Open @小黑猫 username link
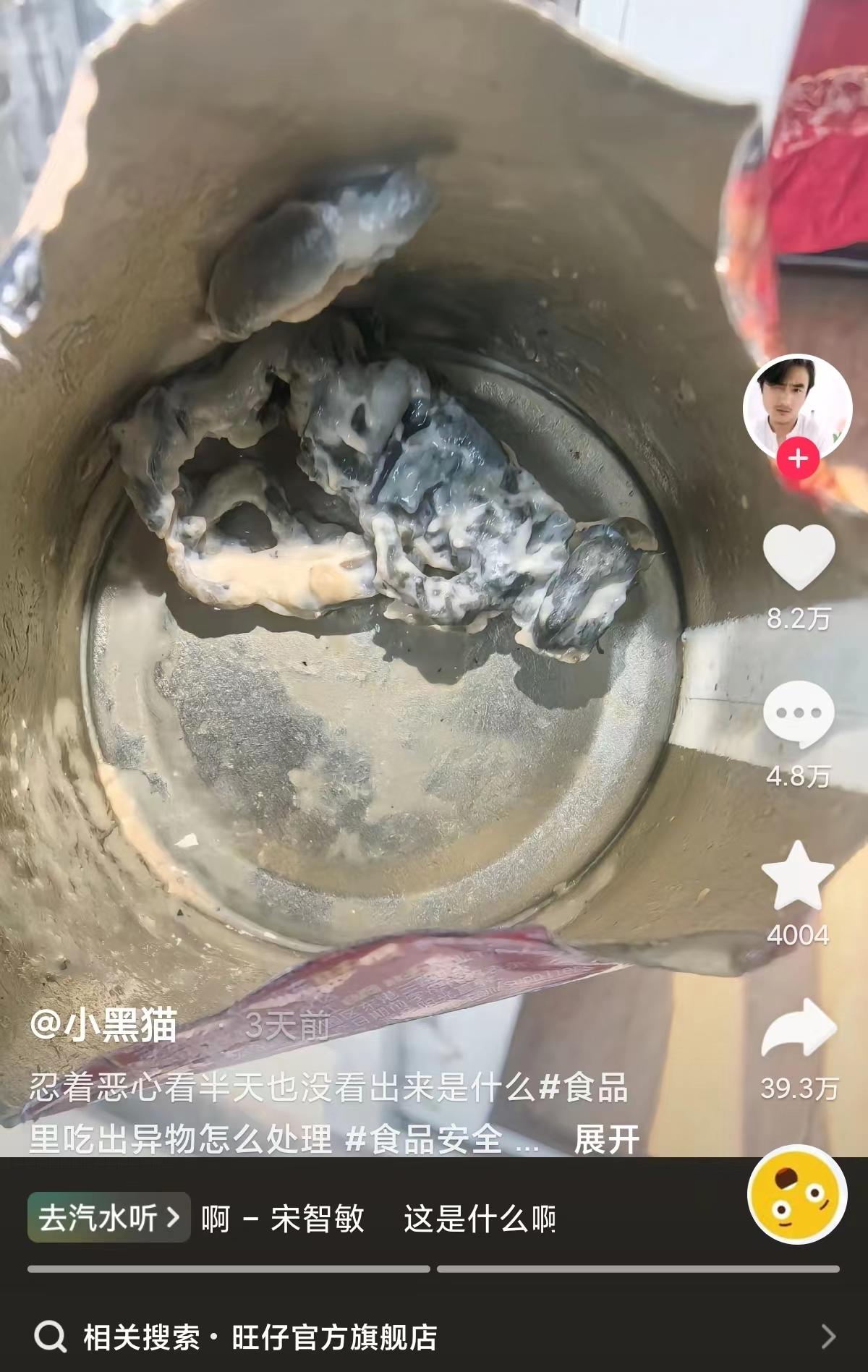The image size is (868, 1372). click(x=103, y=1026)
